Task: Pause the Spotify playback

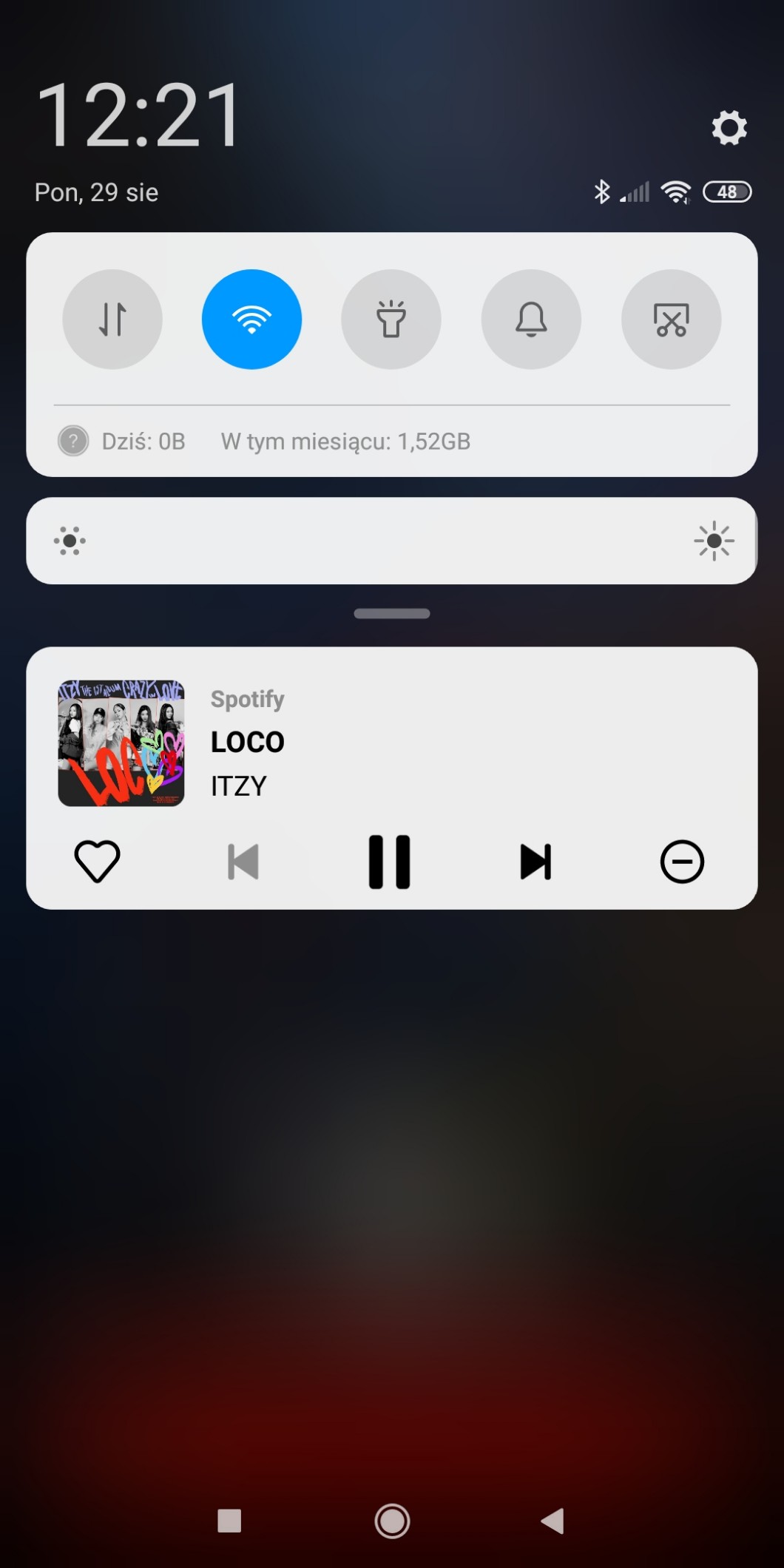Action: point(389,862)
